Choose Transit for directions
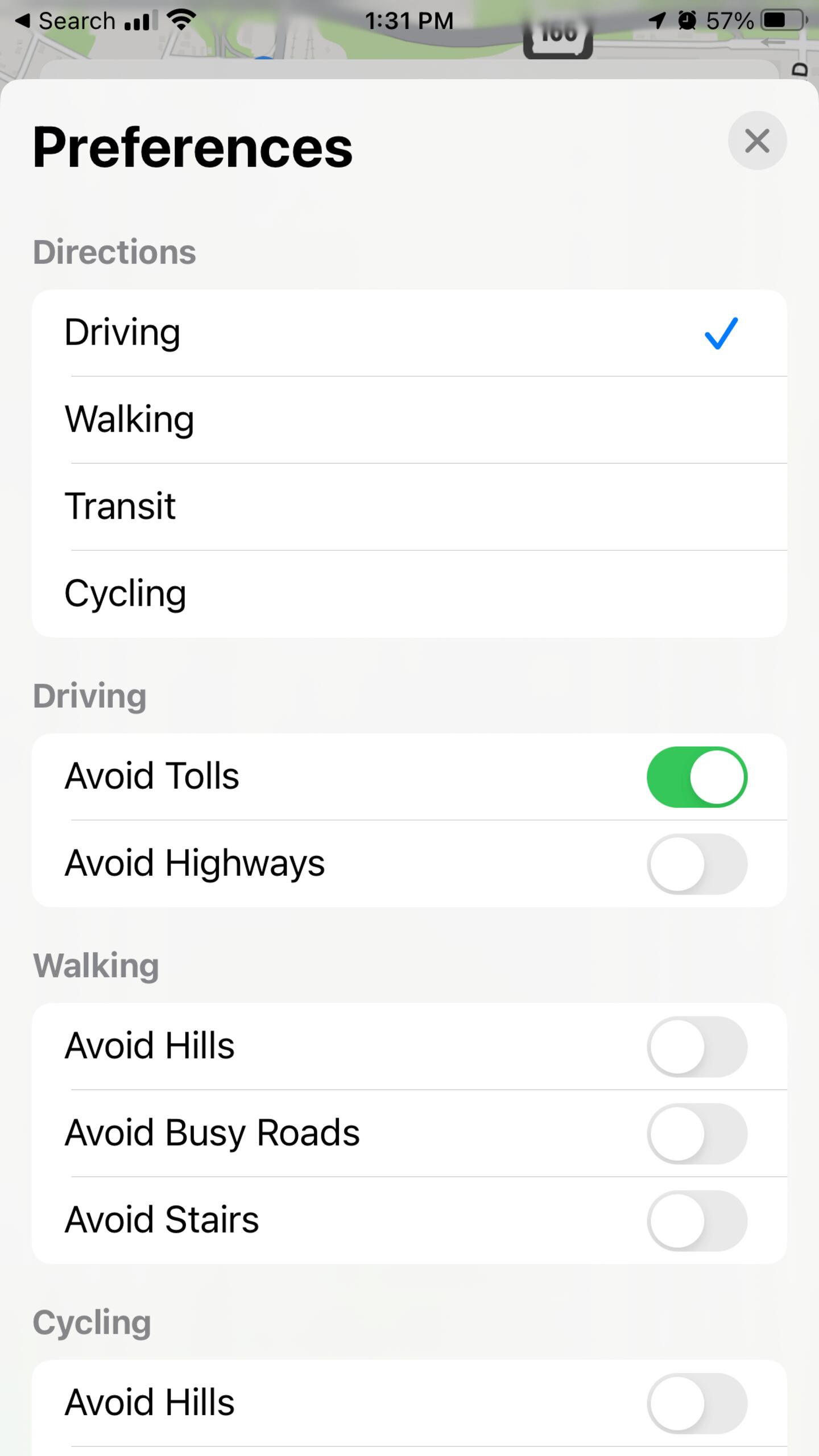This screenshot has width=819, height=1456. click(409, 507)
